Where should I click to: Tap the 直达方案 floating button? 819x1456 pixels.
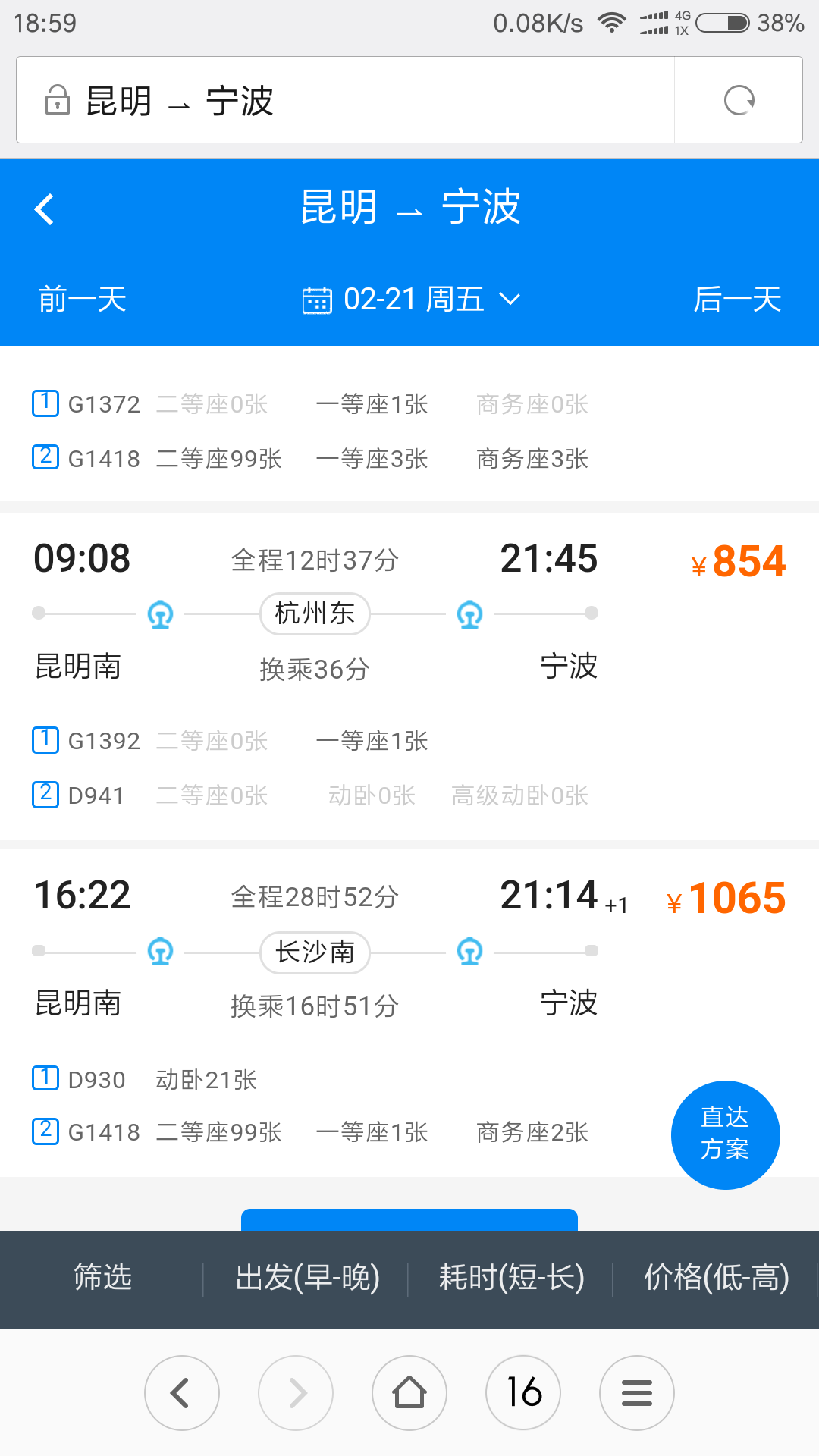[x=726, y=1134]
